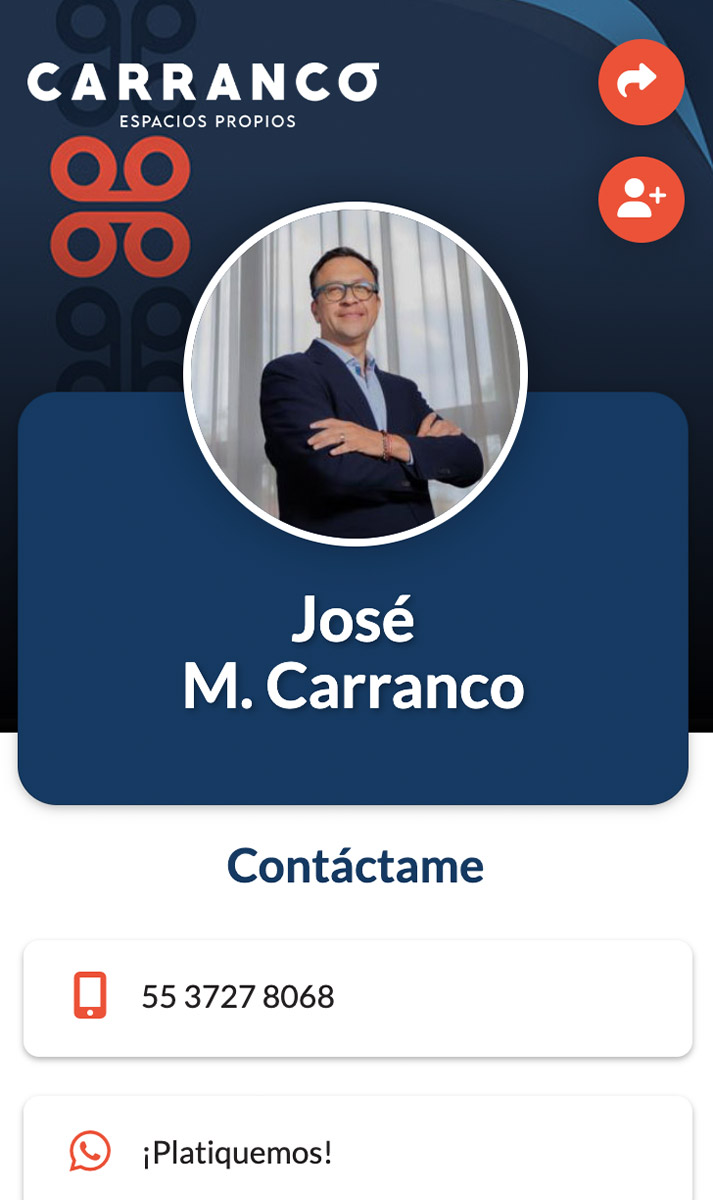Open the ¡Platiquemos! WhatsApp chat
Image resolution: width=713 pixels, height=1200 pixels.
point(357,1153)
